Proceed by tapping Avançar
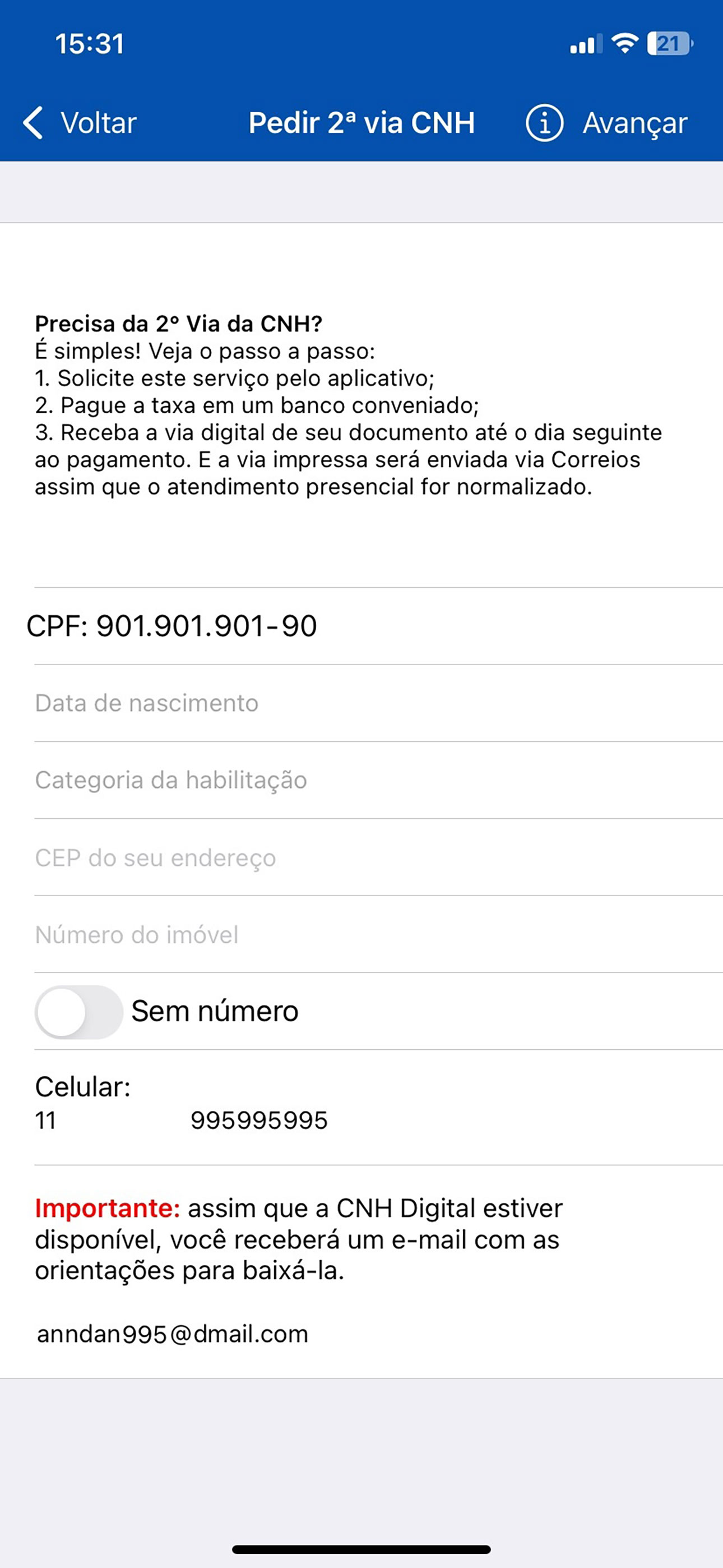 point(635,123)
